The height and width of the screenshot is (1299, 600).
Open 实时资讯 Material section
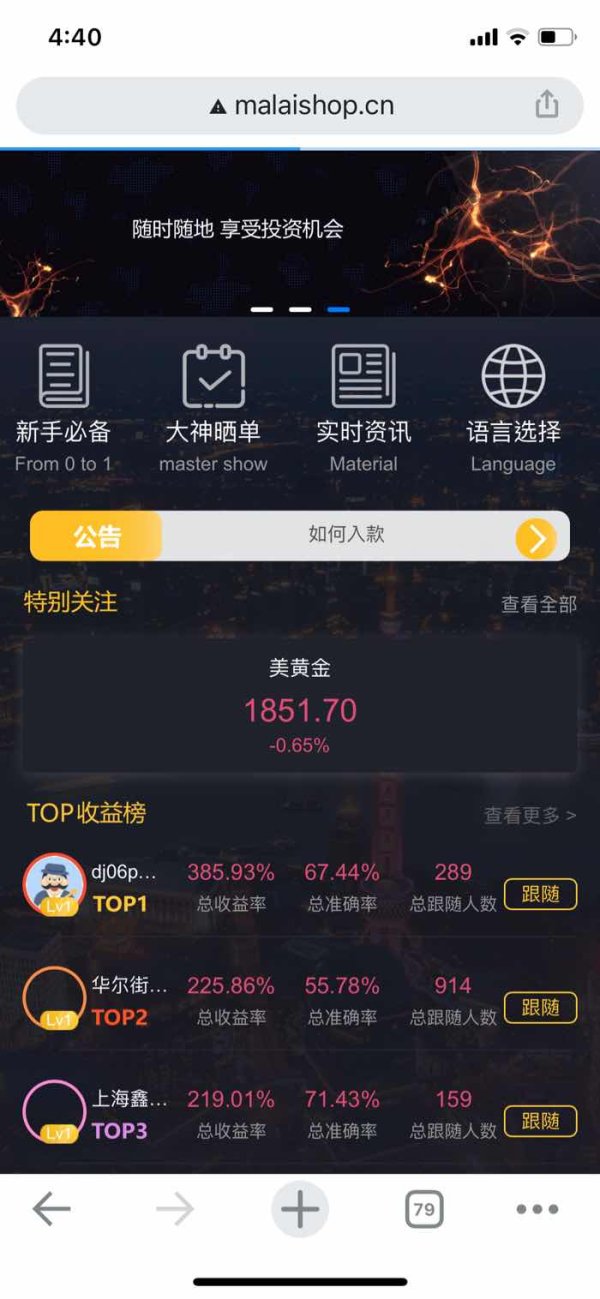pos(363,409)
